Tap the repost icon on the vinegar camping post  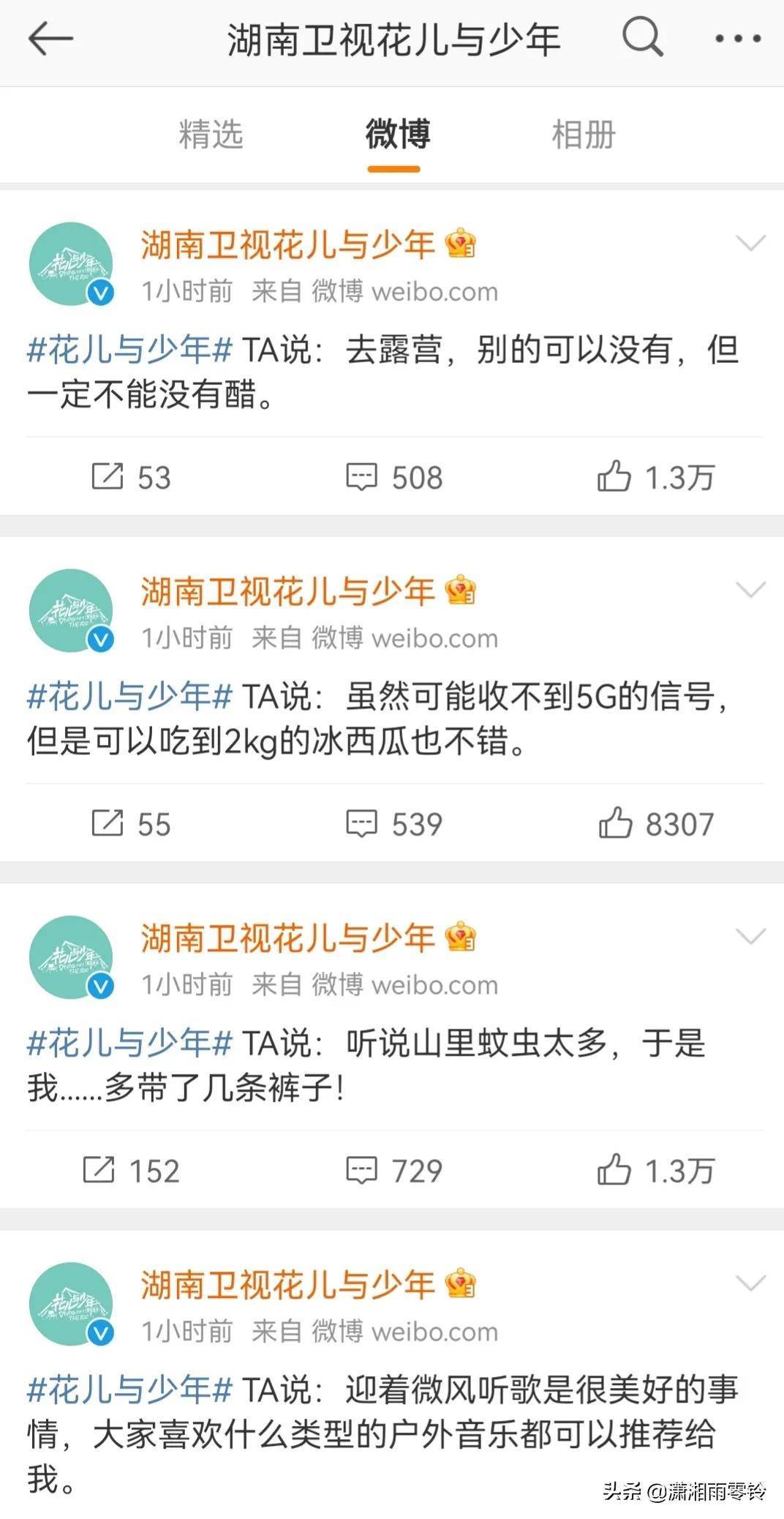tap(107, 476)
